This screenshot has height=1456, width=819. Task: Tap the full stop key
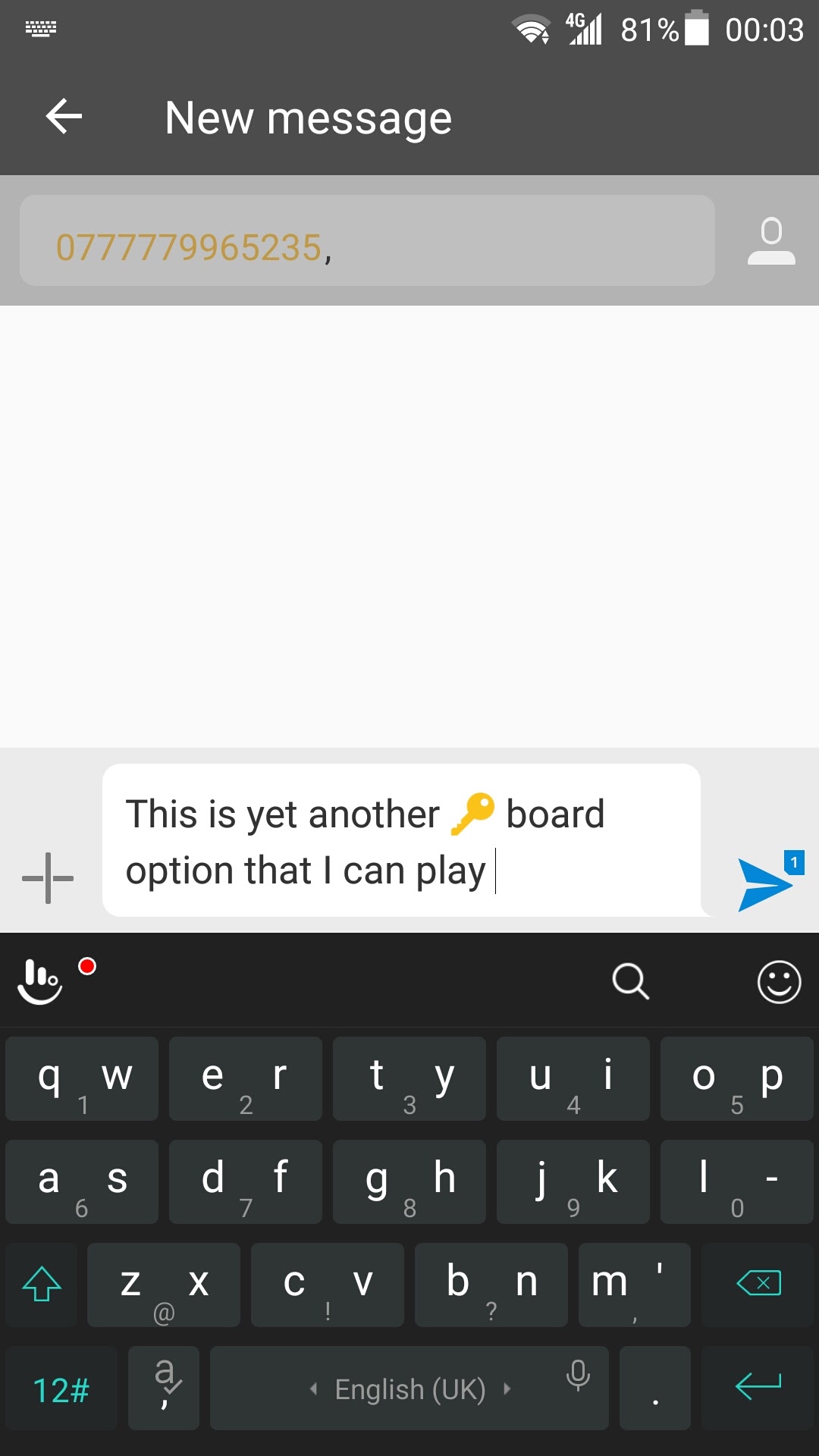[x=655, y=1389]
